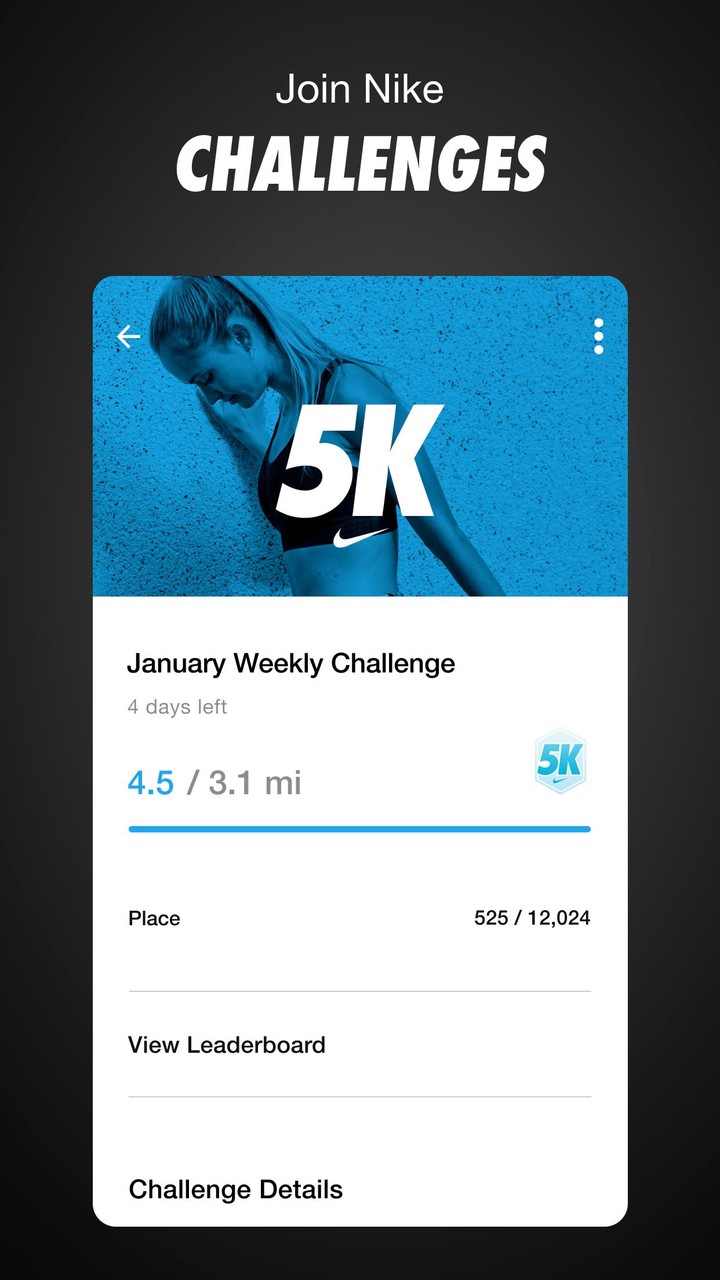Tap the 4 days left label

176,707
